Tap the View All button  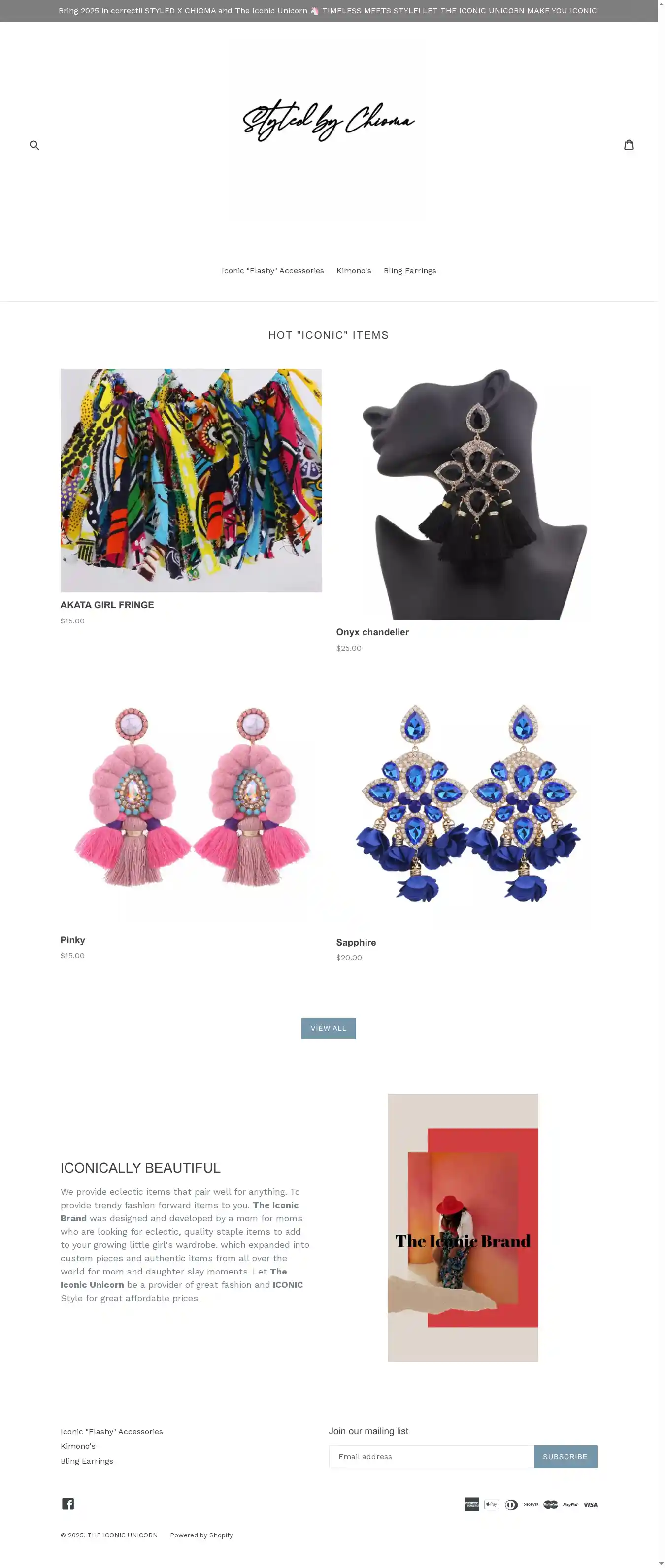click(x=328, y=1028)
